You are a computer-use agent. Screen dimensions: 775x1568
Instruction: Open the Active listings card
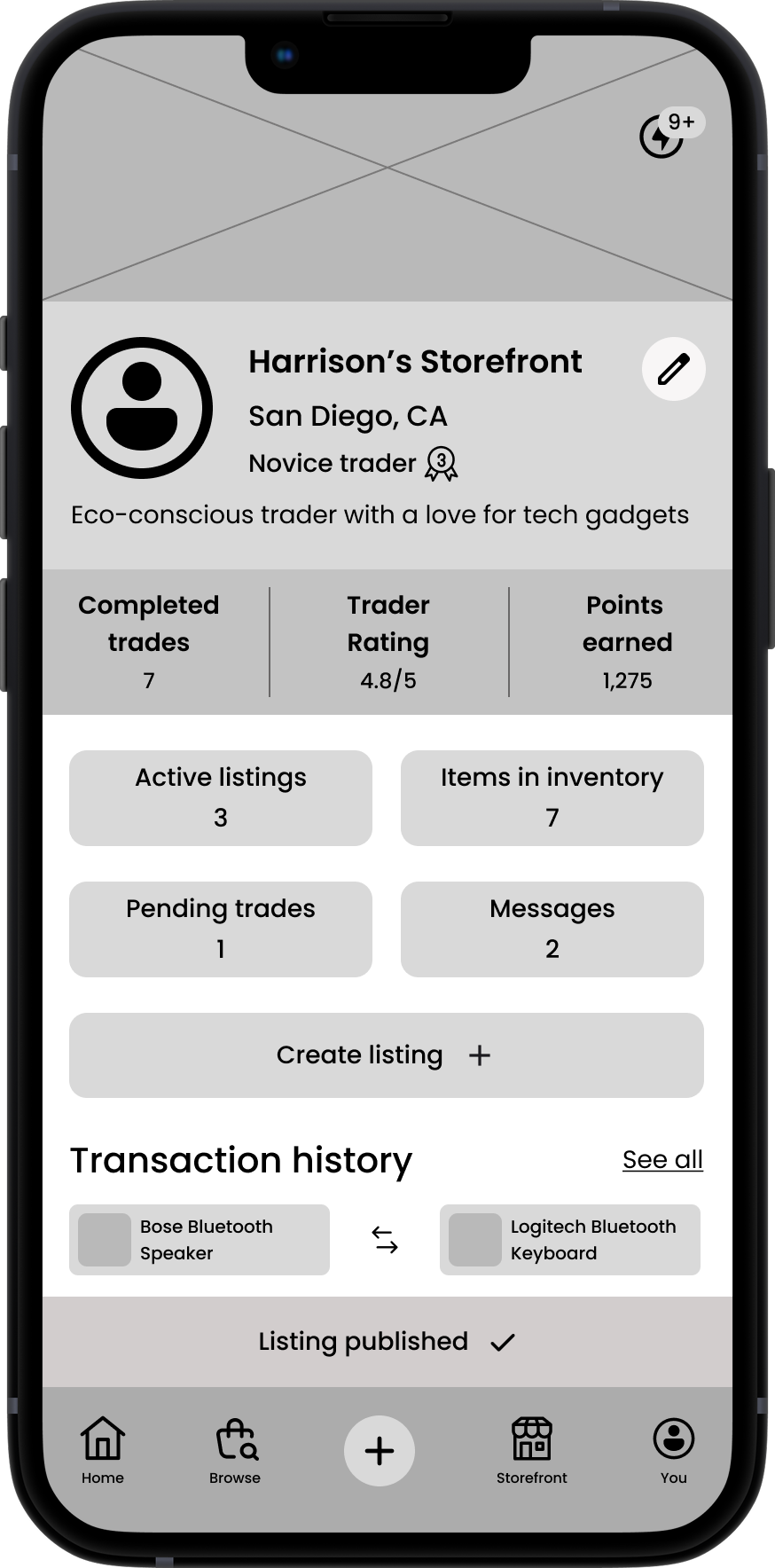(x=221, y=797)
